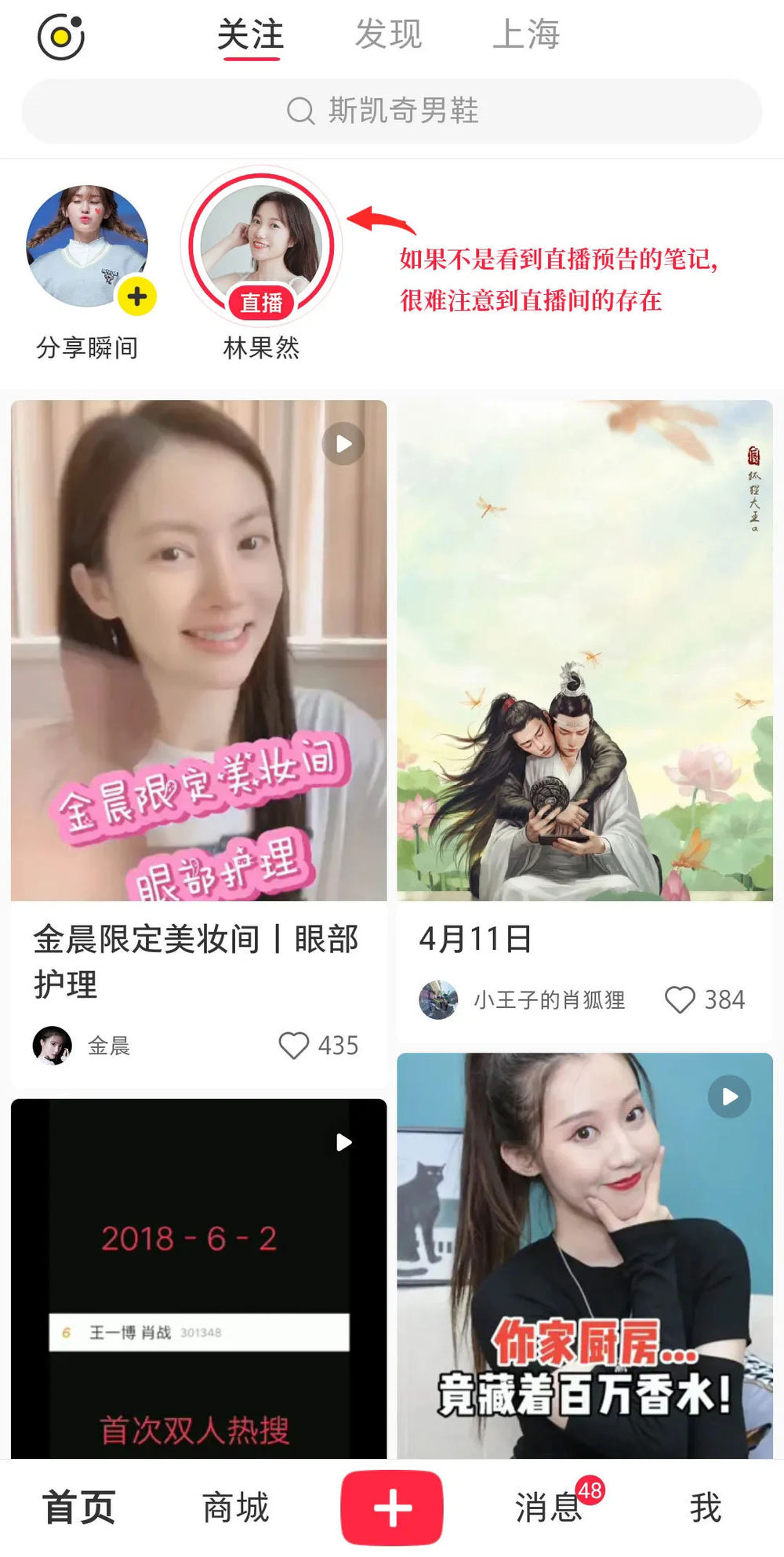Return to the 首页 tab
The width and height of the screenshot is (784, 1557).
point(78,1508)
